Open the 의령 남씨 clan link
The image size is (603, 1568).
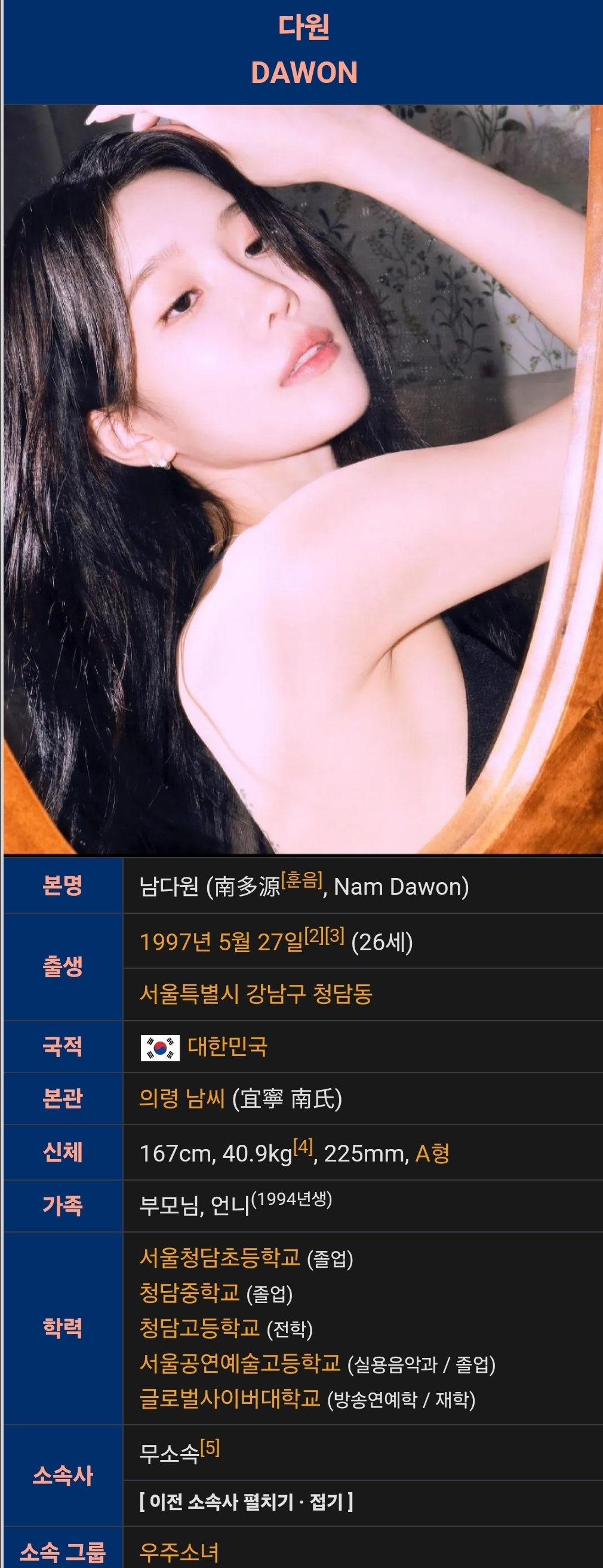pyautogui.click(x=182, y=1099)
